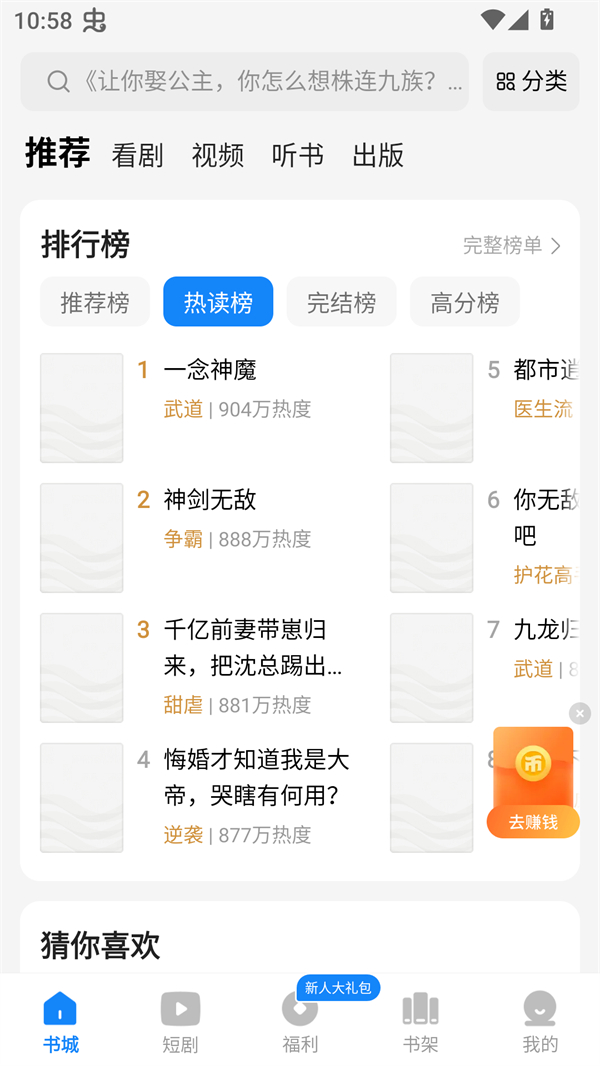Go to the 听书 top tab
Viewport: 600px width, 1066px height.
pos(297,155)
